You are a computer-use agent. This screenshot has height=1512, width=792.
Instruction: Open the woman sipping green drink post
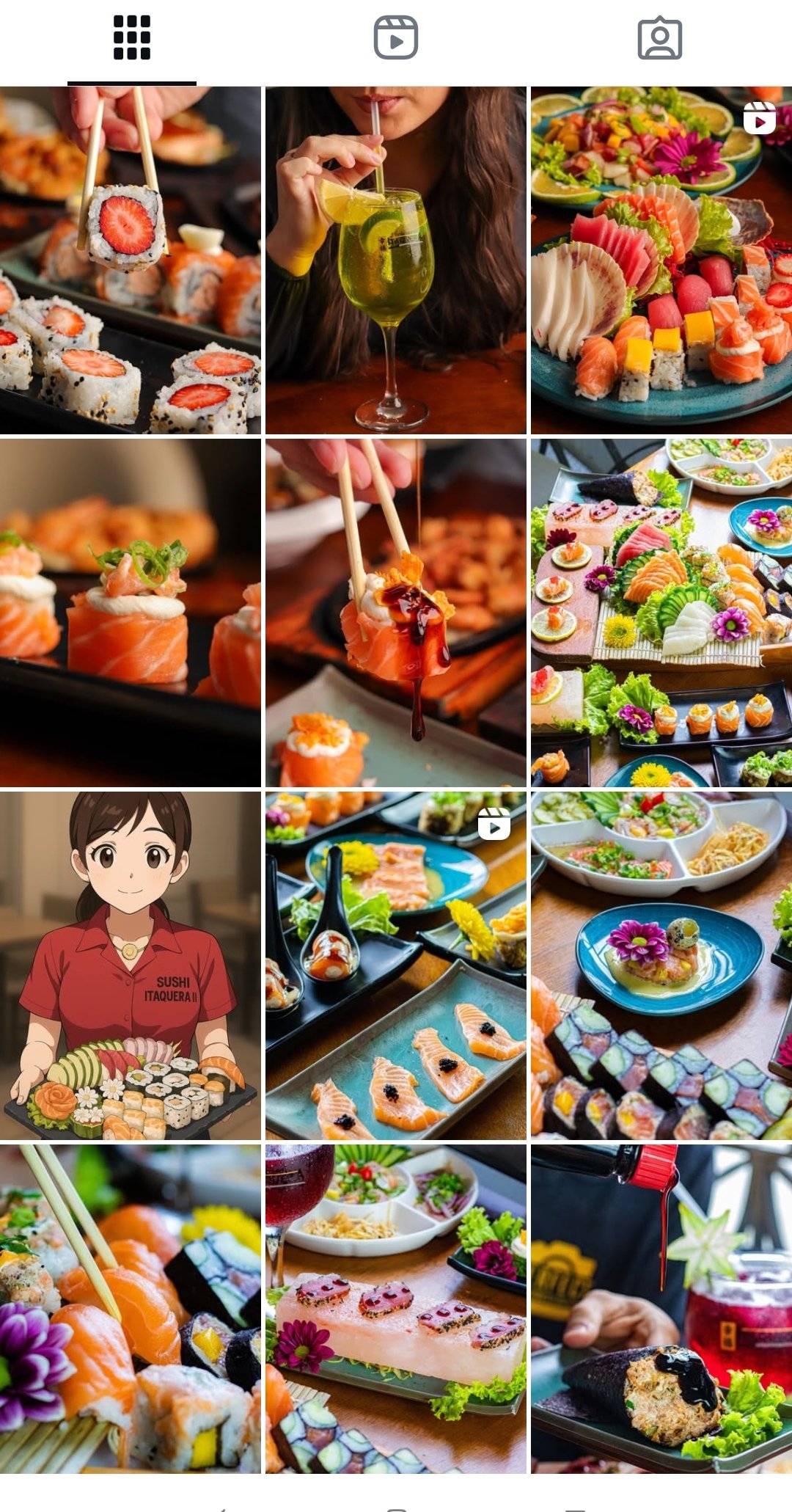pyautogui.click(x=396, y=260)
